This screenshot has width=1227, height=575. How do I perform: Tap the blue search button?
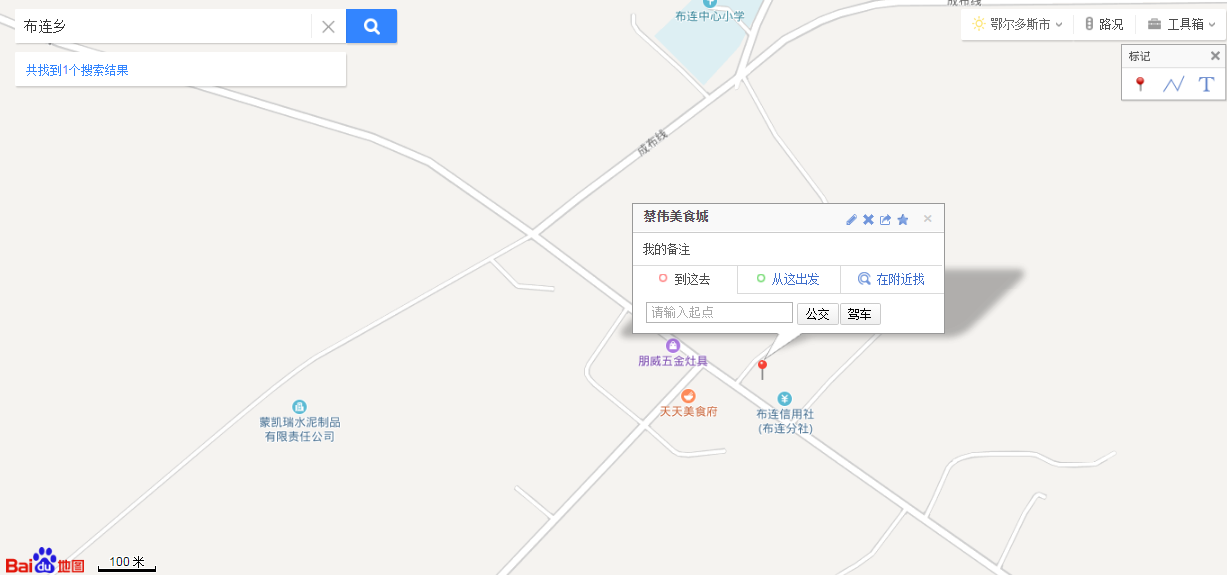tap(371, 27)
